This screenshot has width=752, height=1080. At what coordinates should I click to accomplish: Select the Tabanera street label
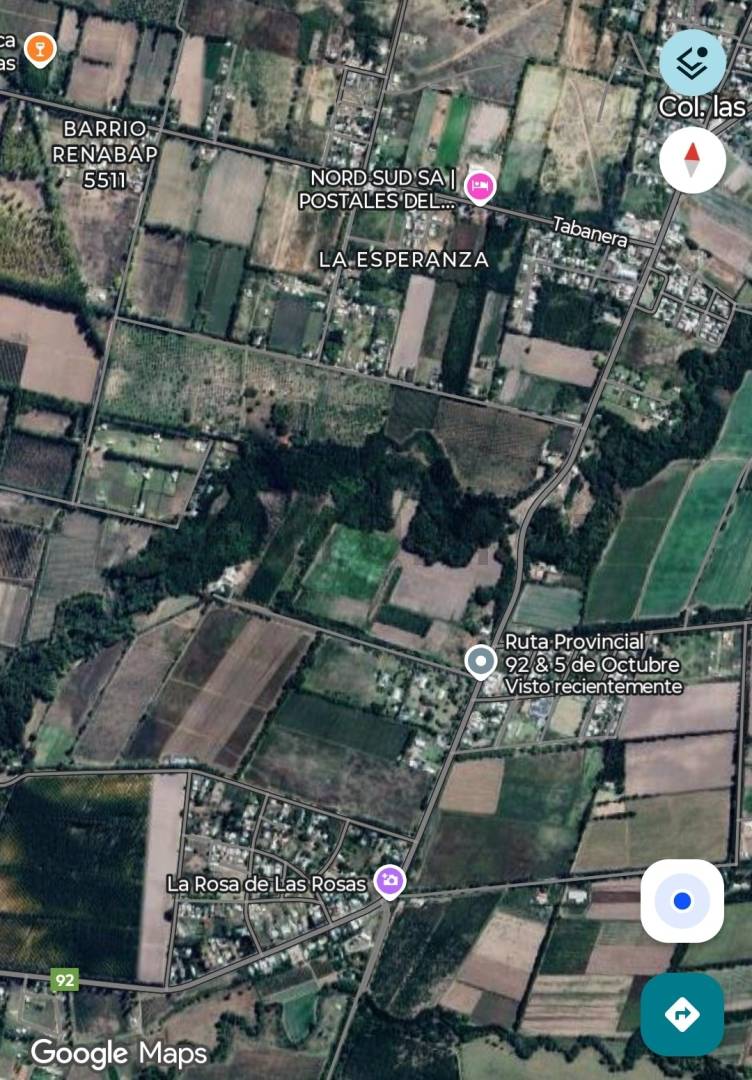(x=590, y=232)
